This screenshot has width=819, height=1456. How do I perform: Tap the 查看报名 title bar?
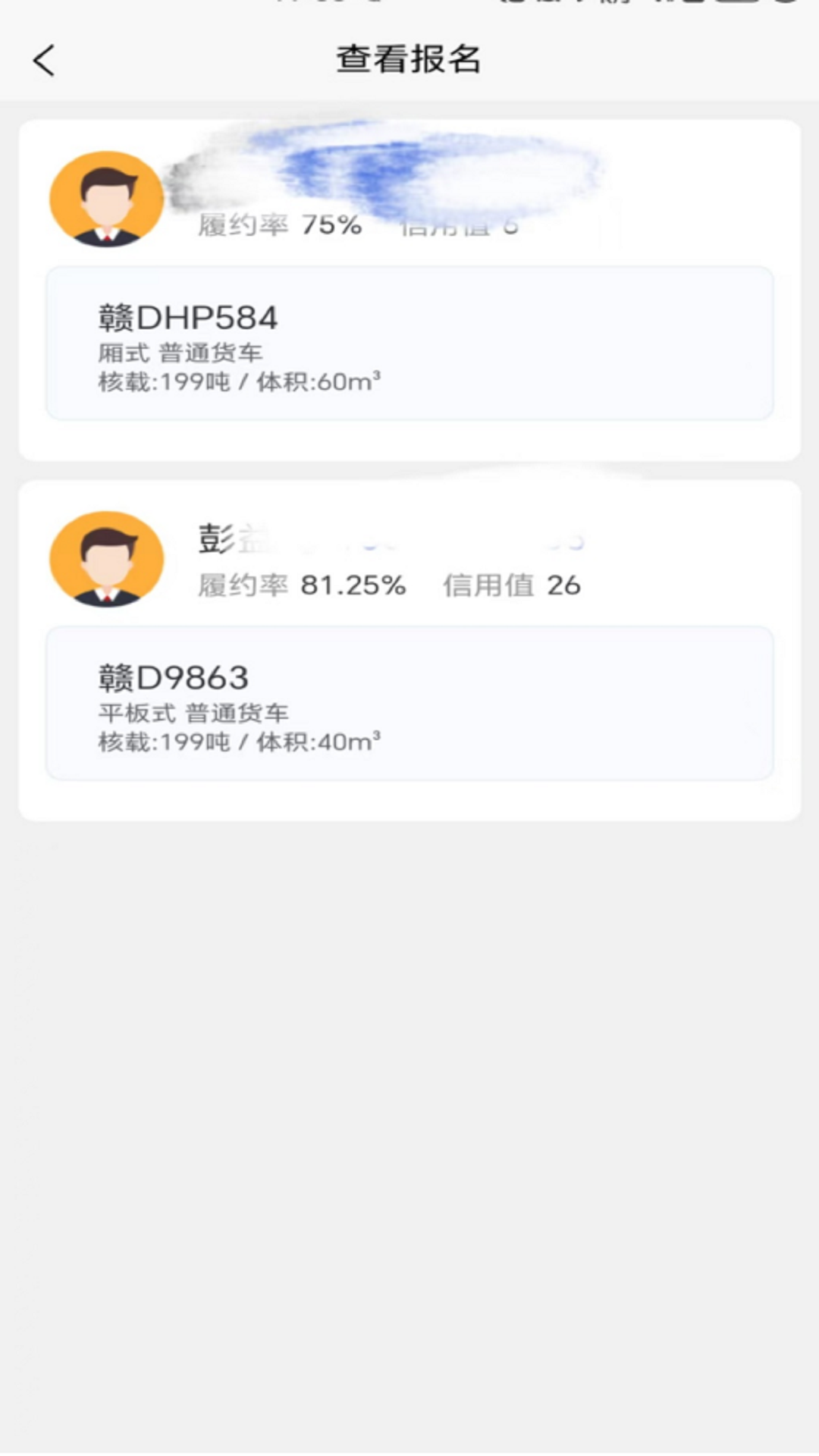(x=409, y=60)
